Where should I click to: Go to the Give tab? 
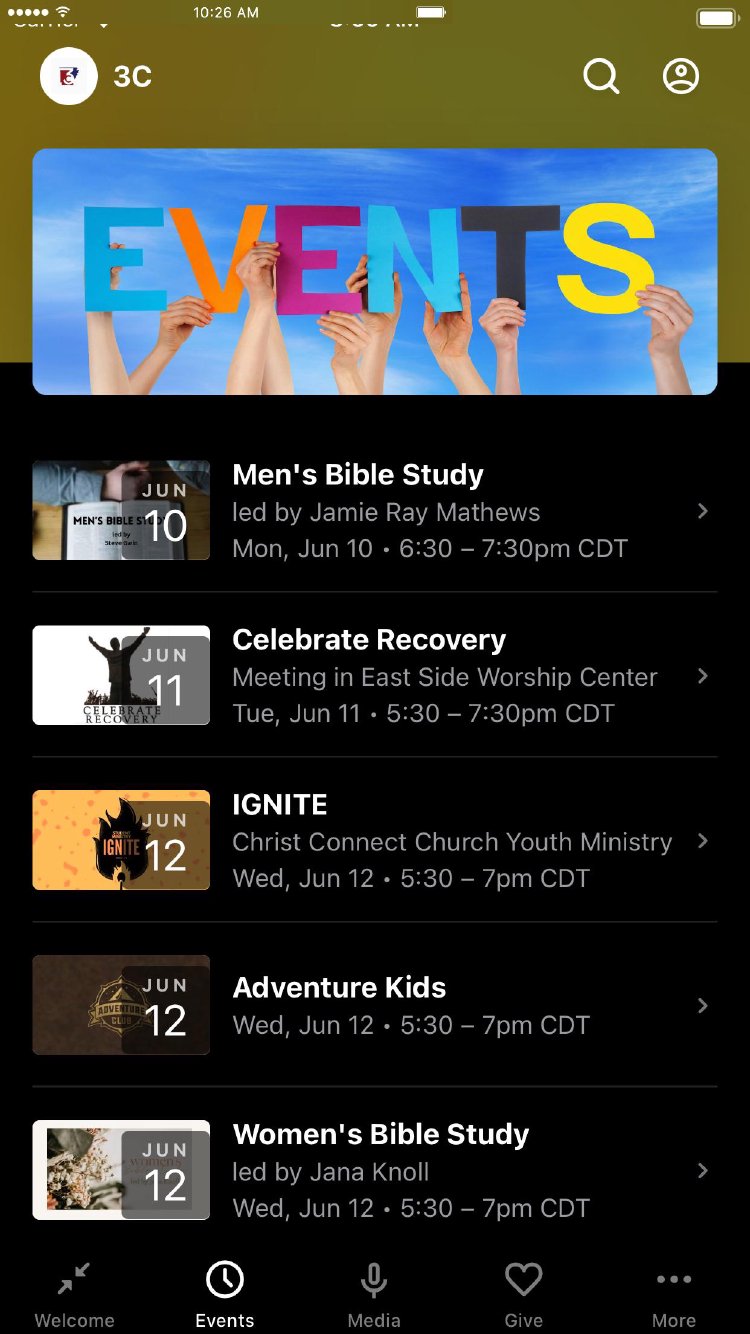tap(523, 1295)
